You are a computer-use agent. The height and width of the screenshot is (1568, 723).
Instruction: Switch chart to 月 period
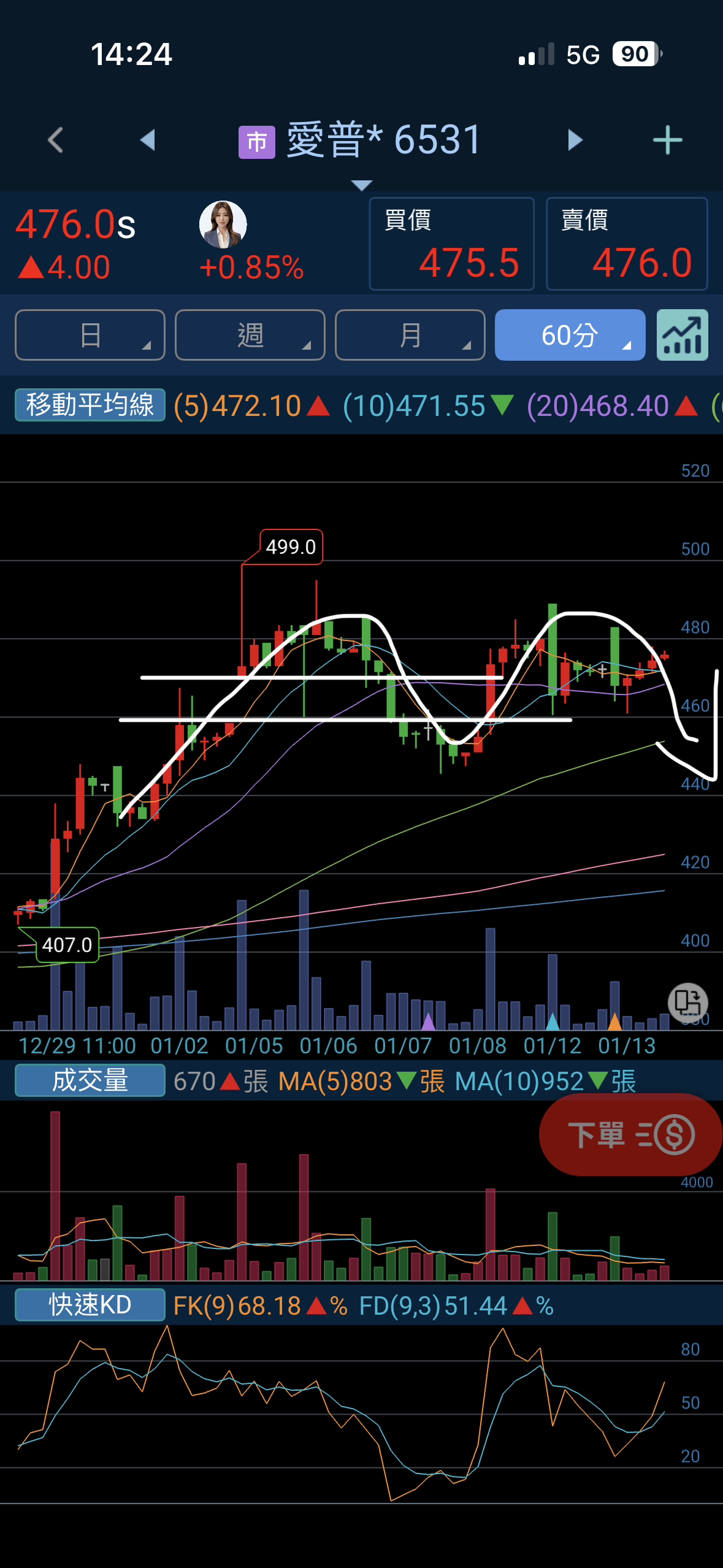(x=410, y=335)
